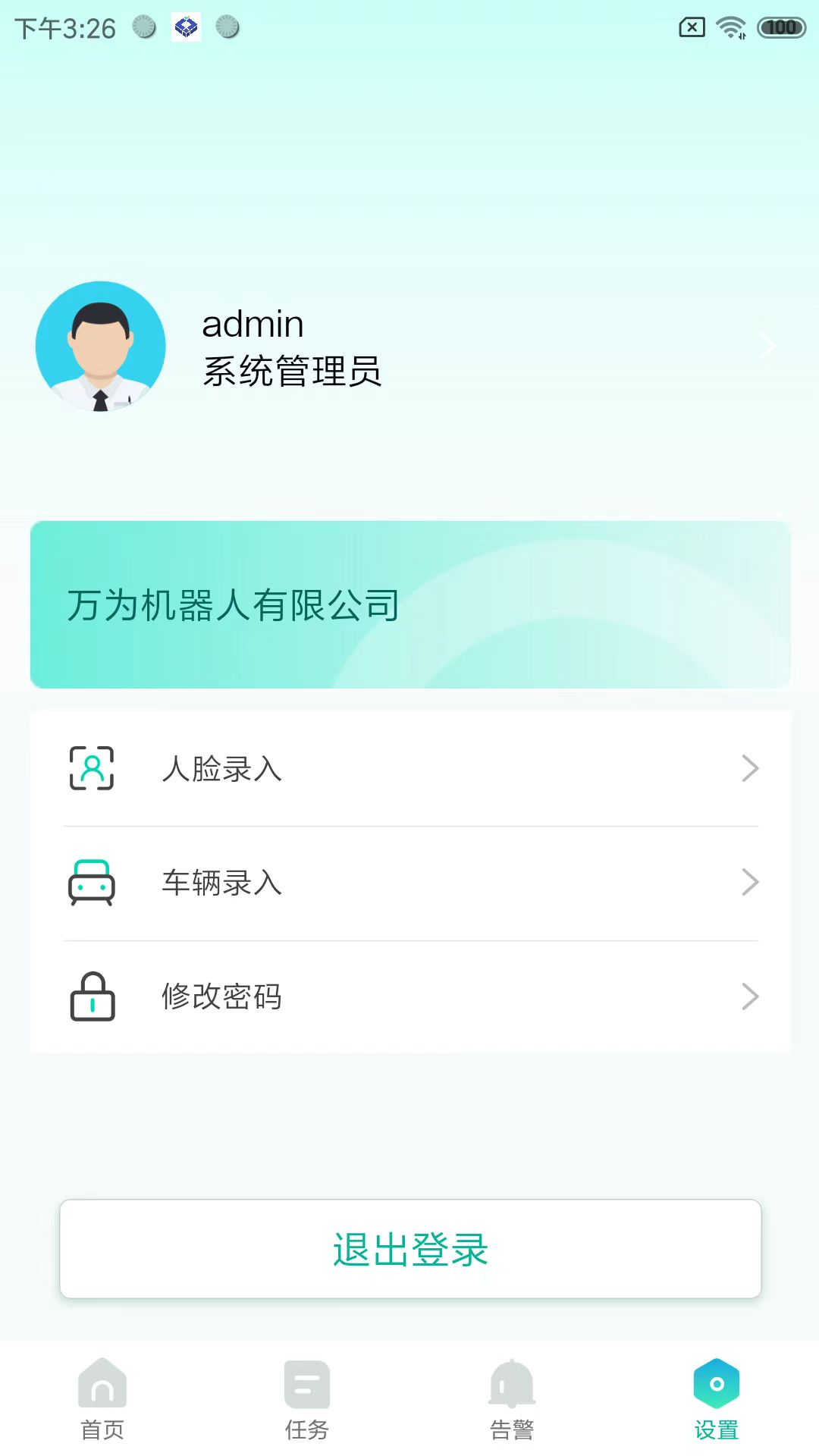Select the 设置 settings tab
The image size is (819, 1456).
(716, 1399)
